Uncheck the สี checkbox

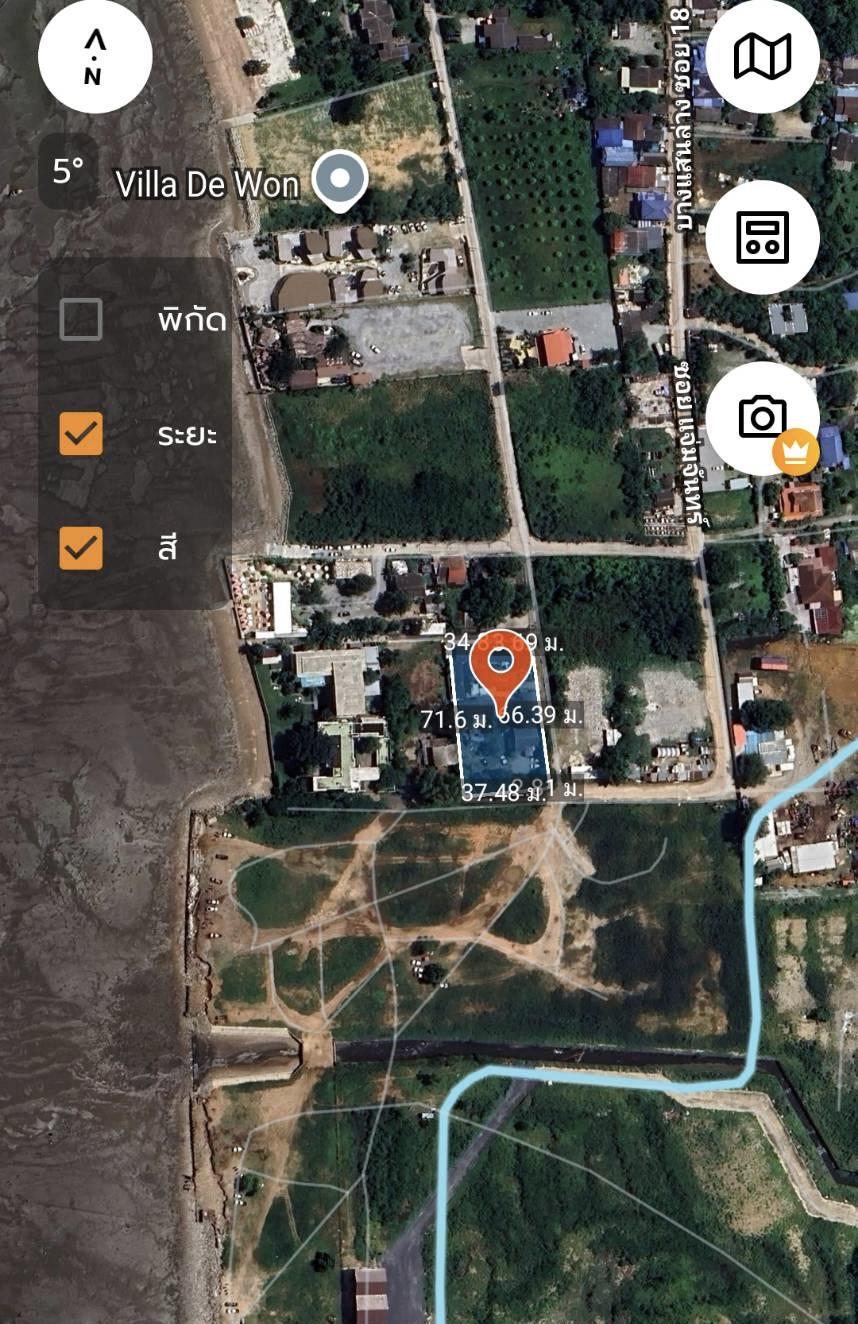pyautogui.click(x=81, y=548)
